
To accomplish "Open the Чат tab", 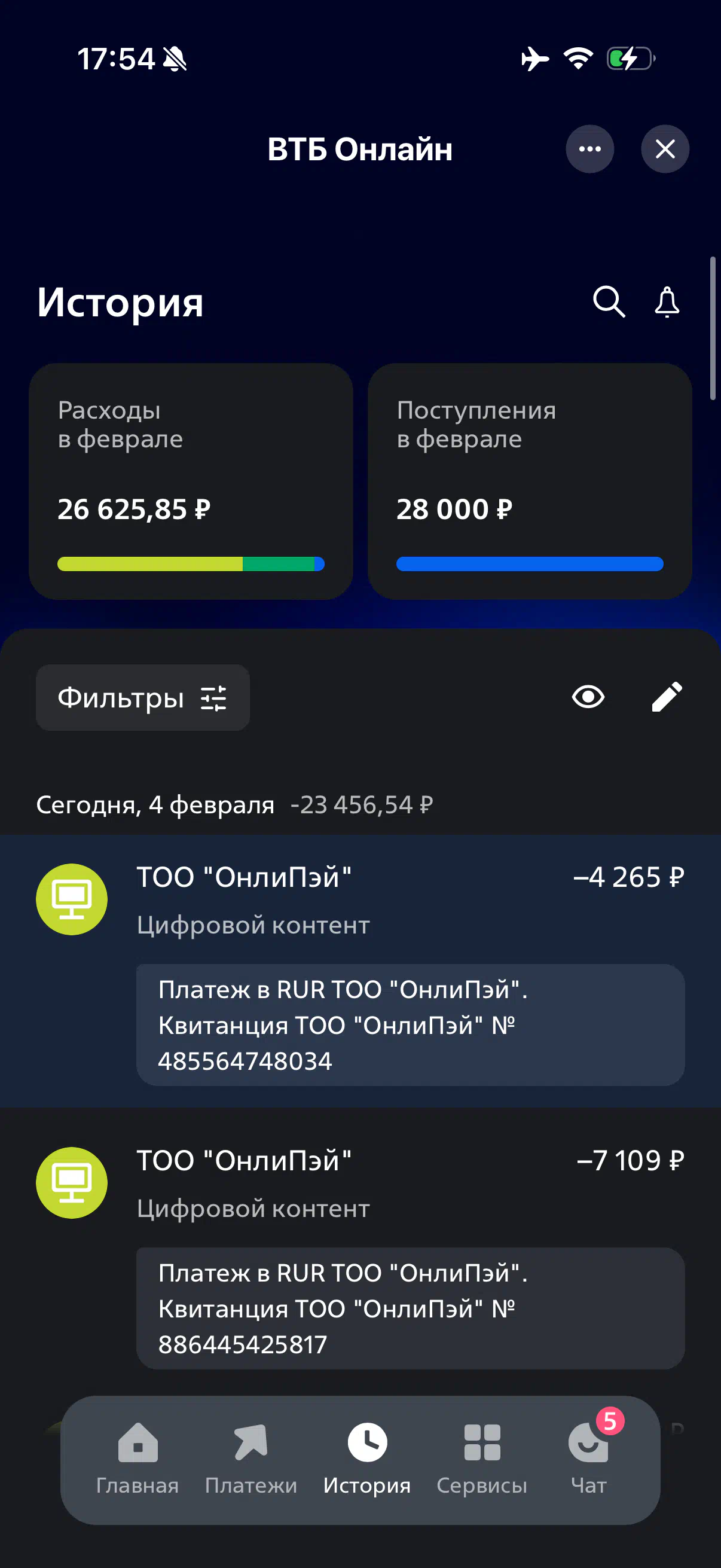I will [x=588, y=1458].
